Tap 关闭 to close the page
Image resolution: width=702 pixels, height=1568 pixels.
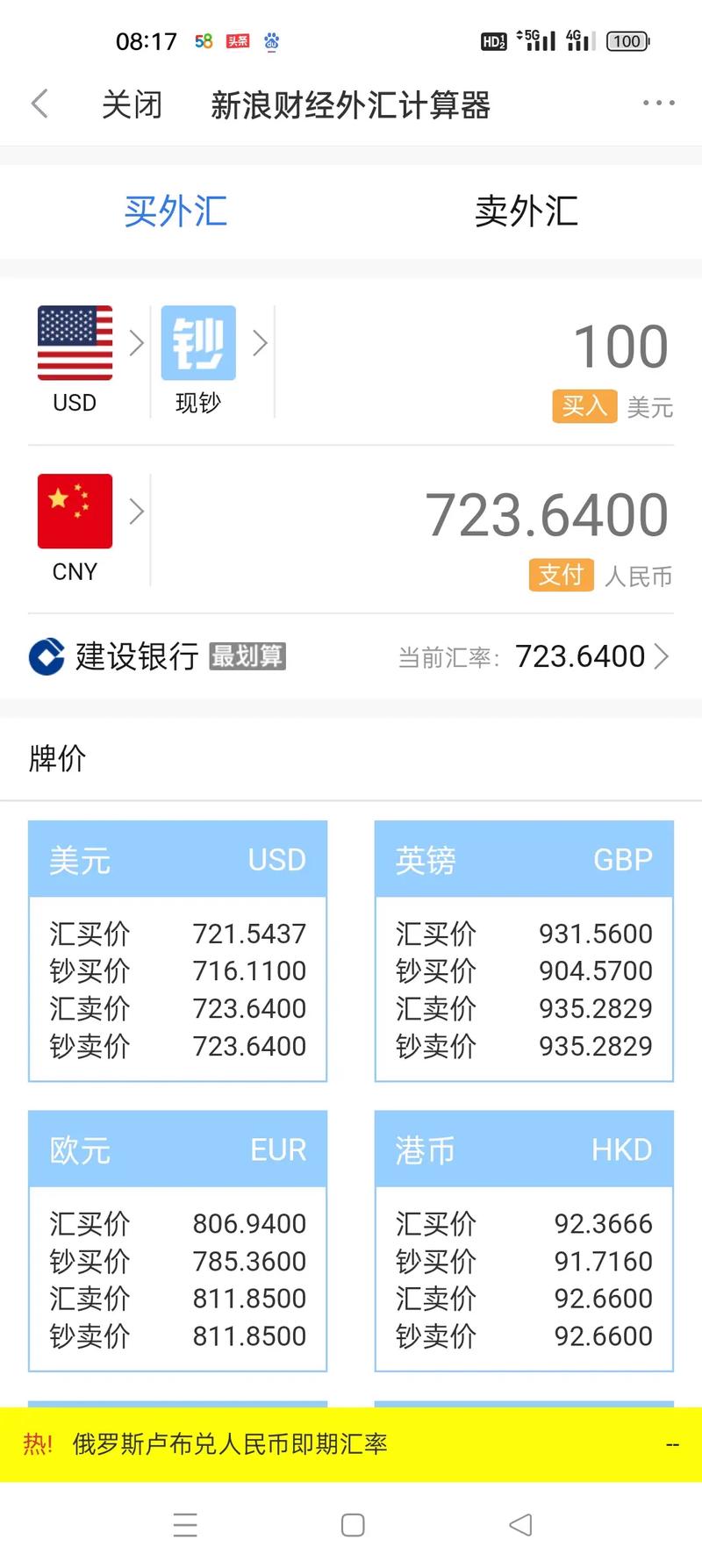132,104
